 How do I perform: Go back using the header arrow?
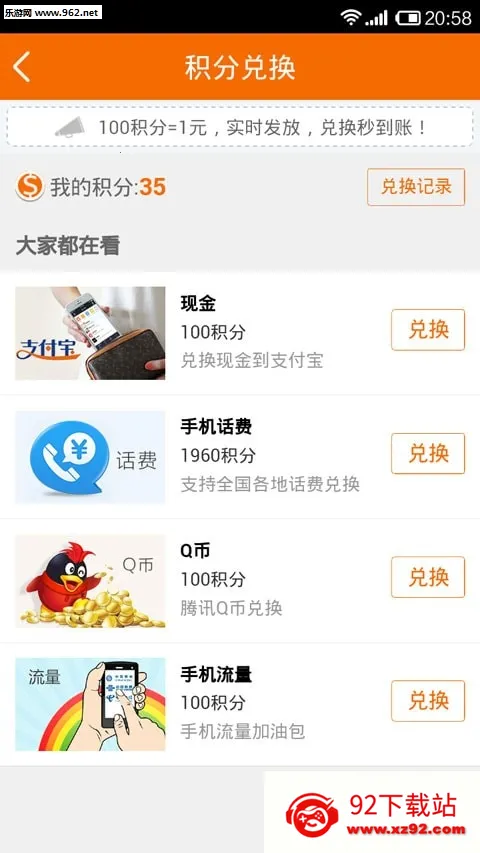tap(22, 67)
